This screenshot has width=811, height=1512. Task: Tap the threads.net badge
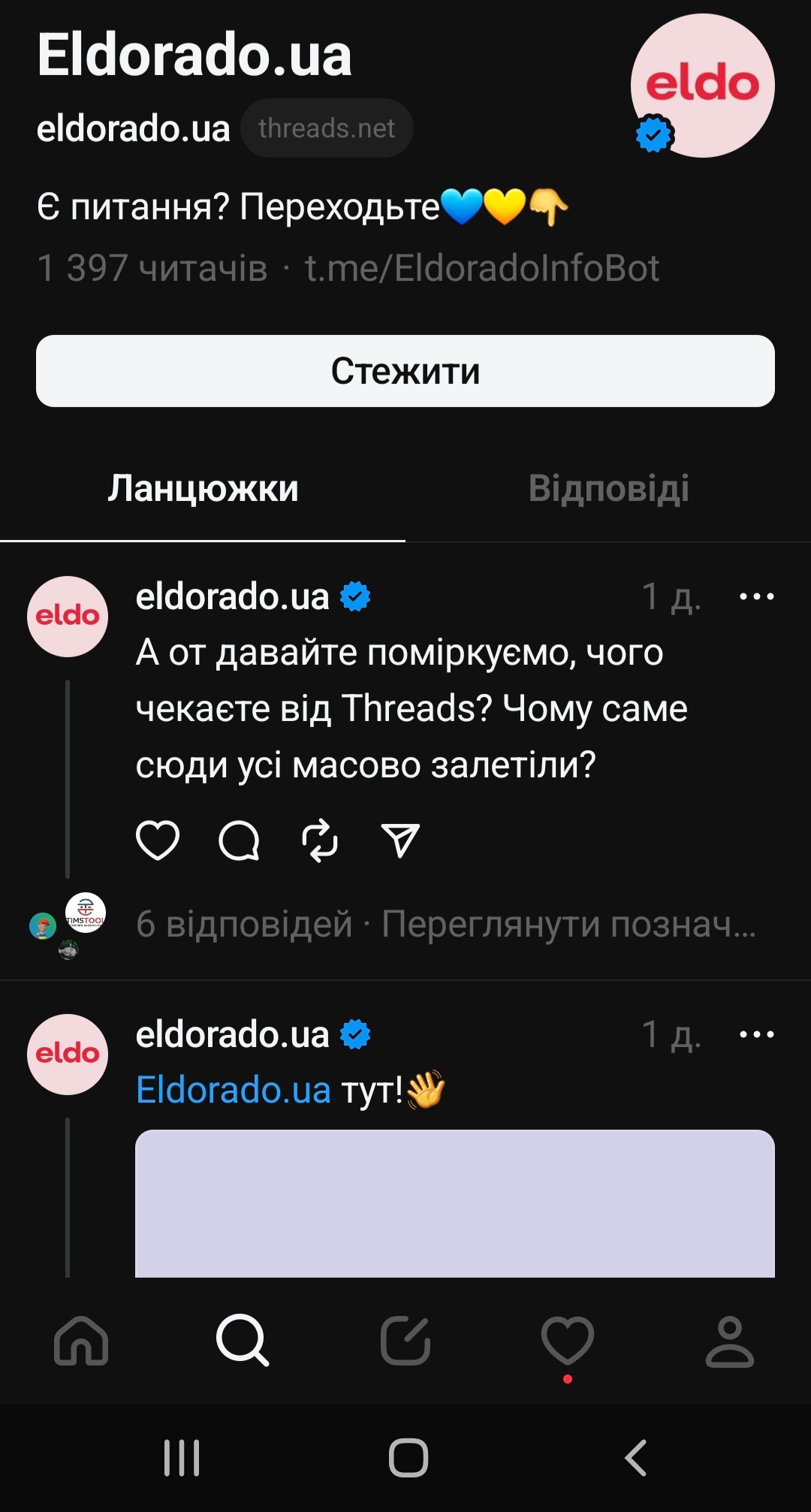coord(327,128)
